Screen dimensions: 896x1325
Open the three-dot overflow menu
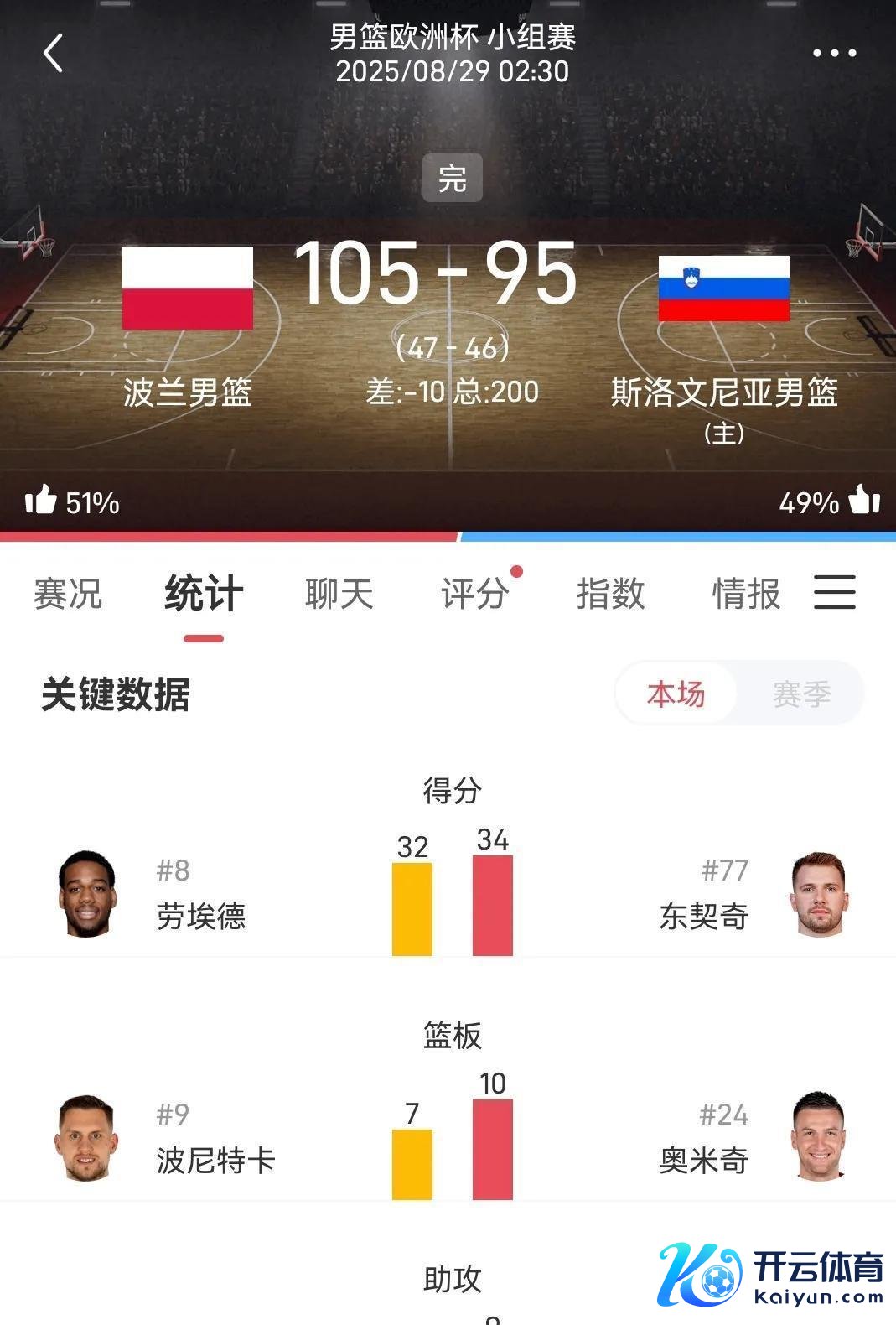coord(834,53)
